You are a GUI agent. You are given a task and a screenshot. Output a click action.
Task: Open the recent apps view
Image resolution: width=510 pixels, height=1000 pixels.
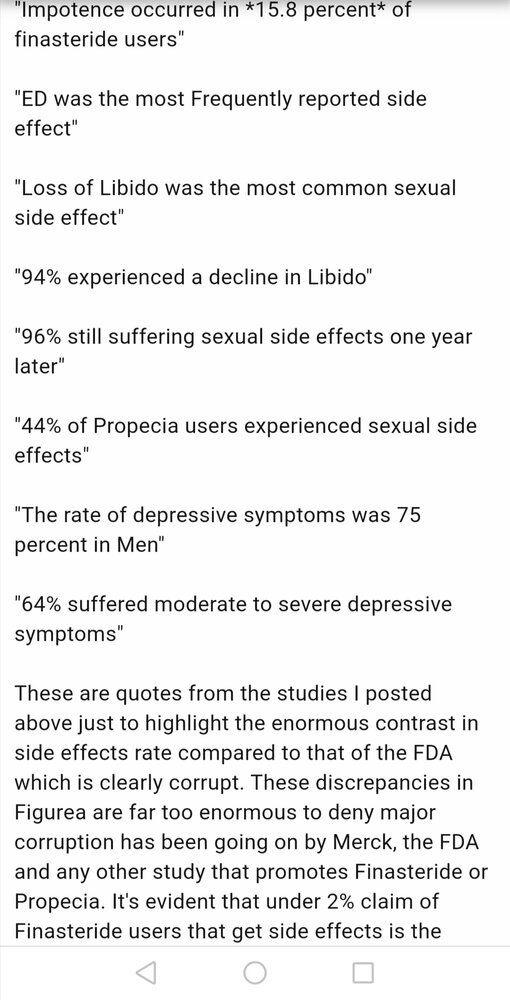click(x=363, y=973)
